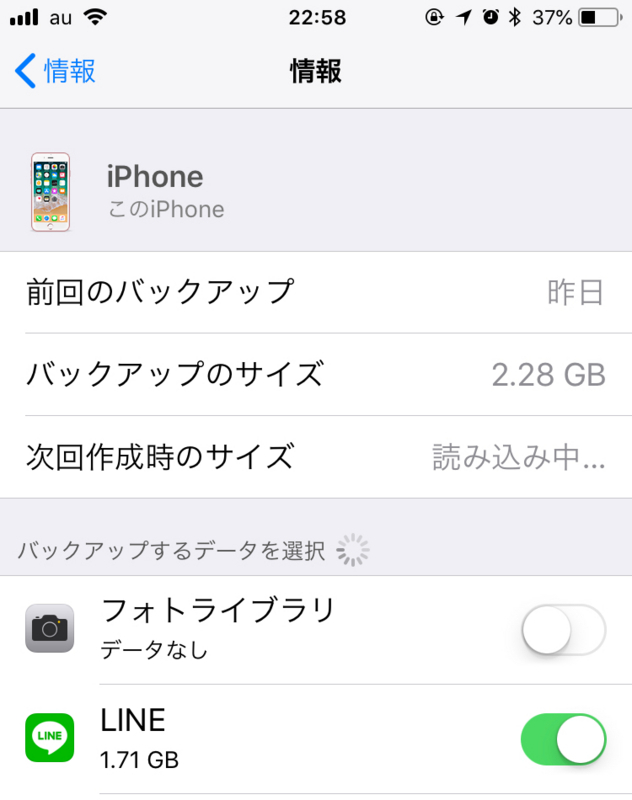
Task: Go back to the previous 情報 screen
Action: (56, 71)
